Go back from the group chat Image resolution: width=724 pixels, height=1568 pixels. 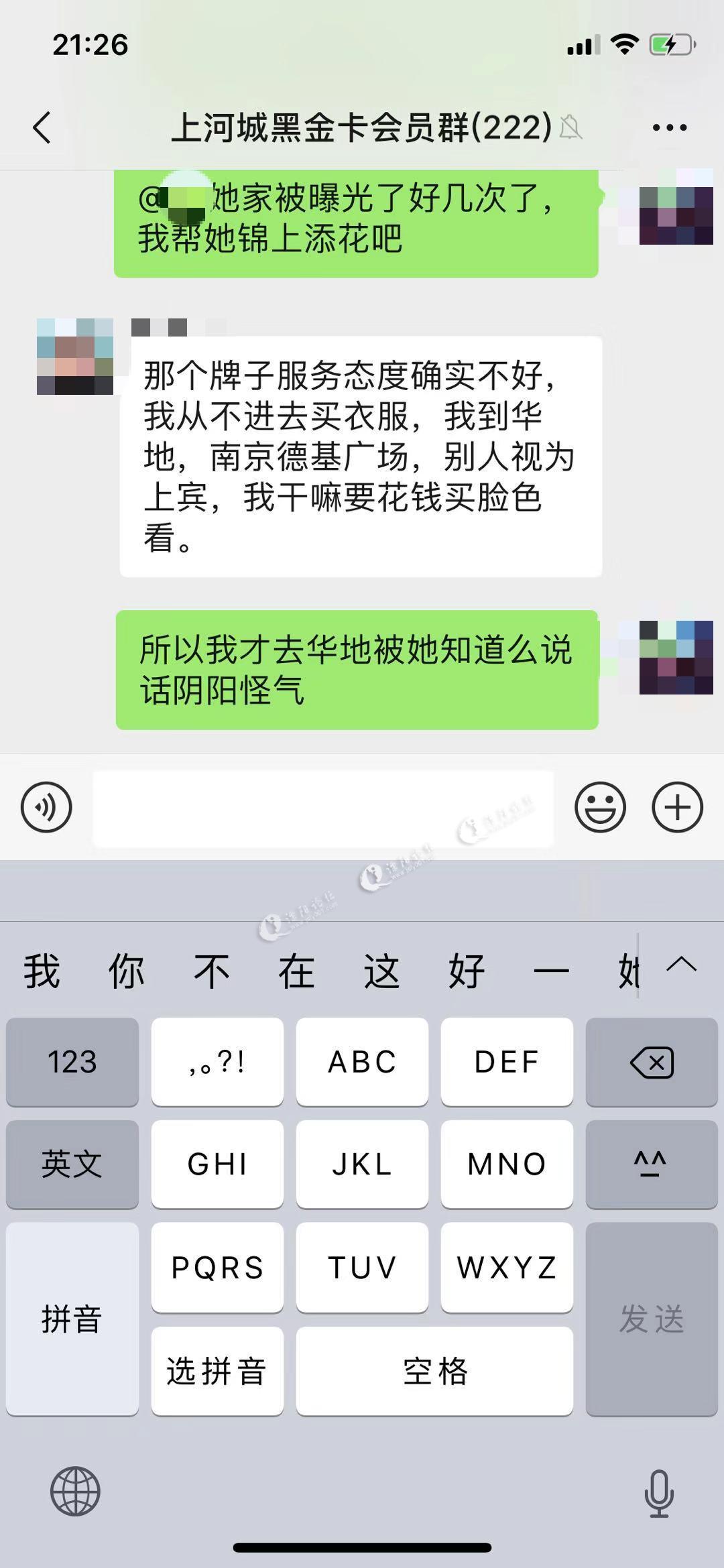click(42, 127)
